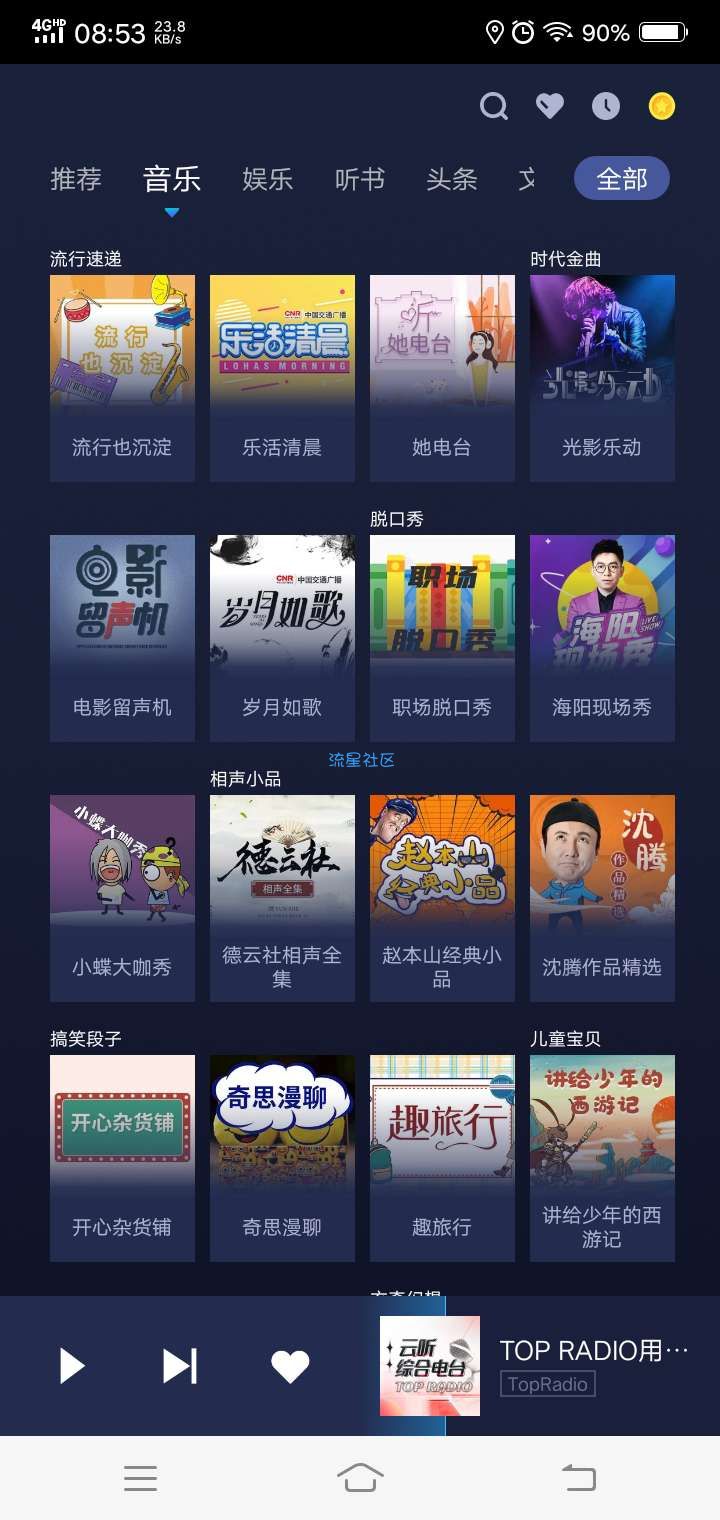Viewport: 720px width, 1520px height.
Task: Open the 她电台 station tile
Action: 442,378
